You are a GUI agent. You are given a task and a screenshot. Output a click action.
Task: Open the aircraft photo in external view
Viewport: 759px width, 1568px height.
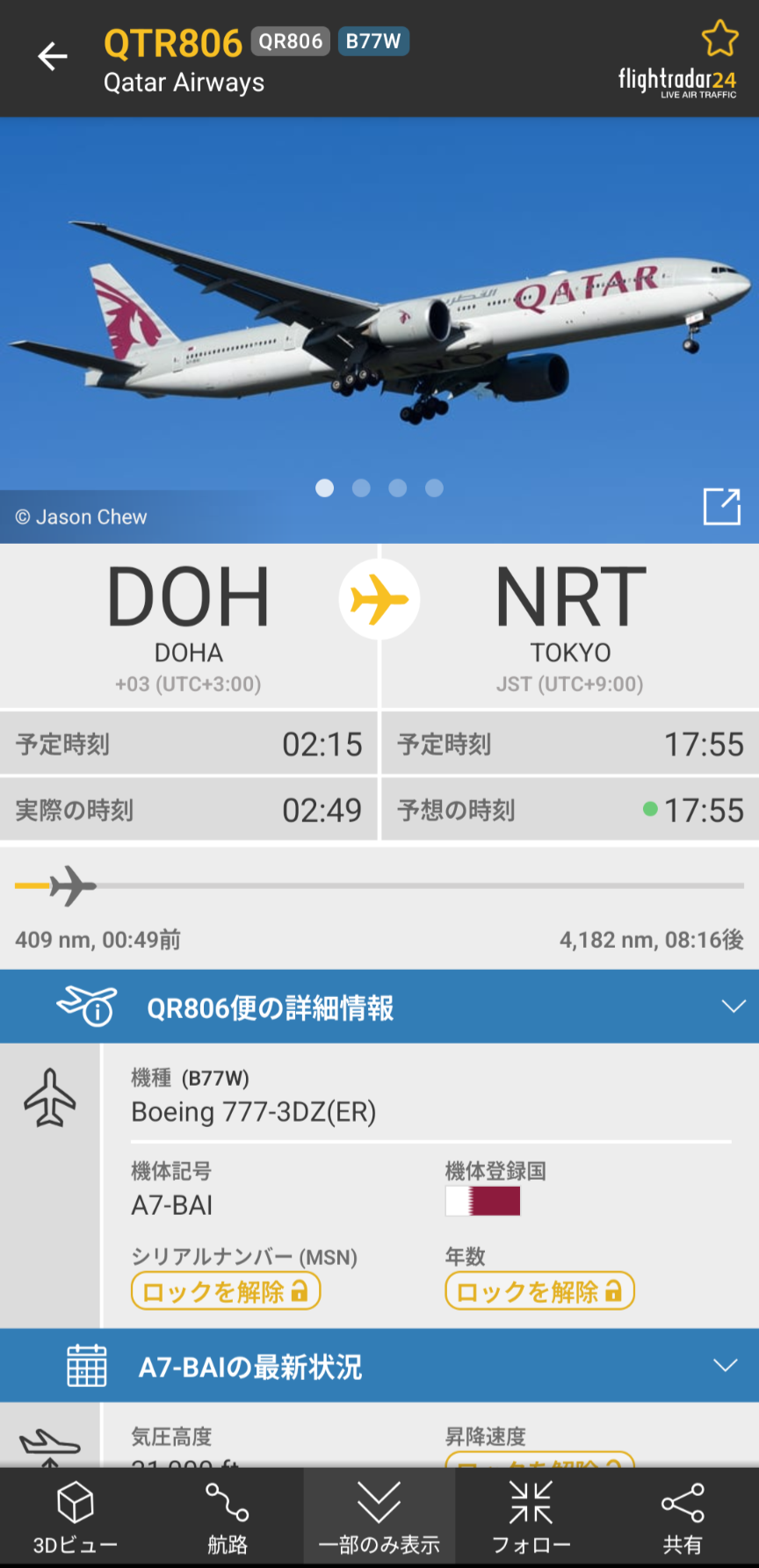722,506
